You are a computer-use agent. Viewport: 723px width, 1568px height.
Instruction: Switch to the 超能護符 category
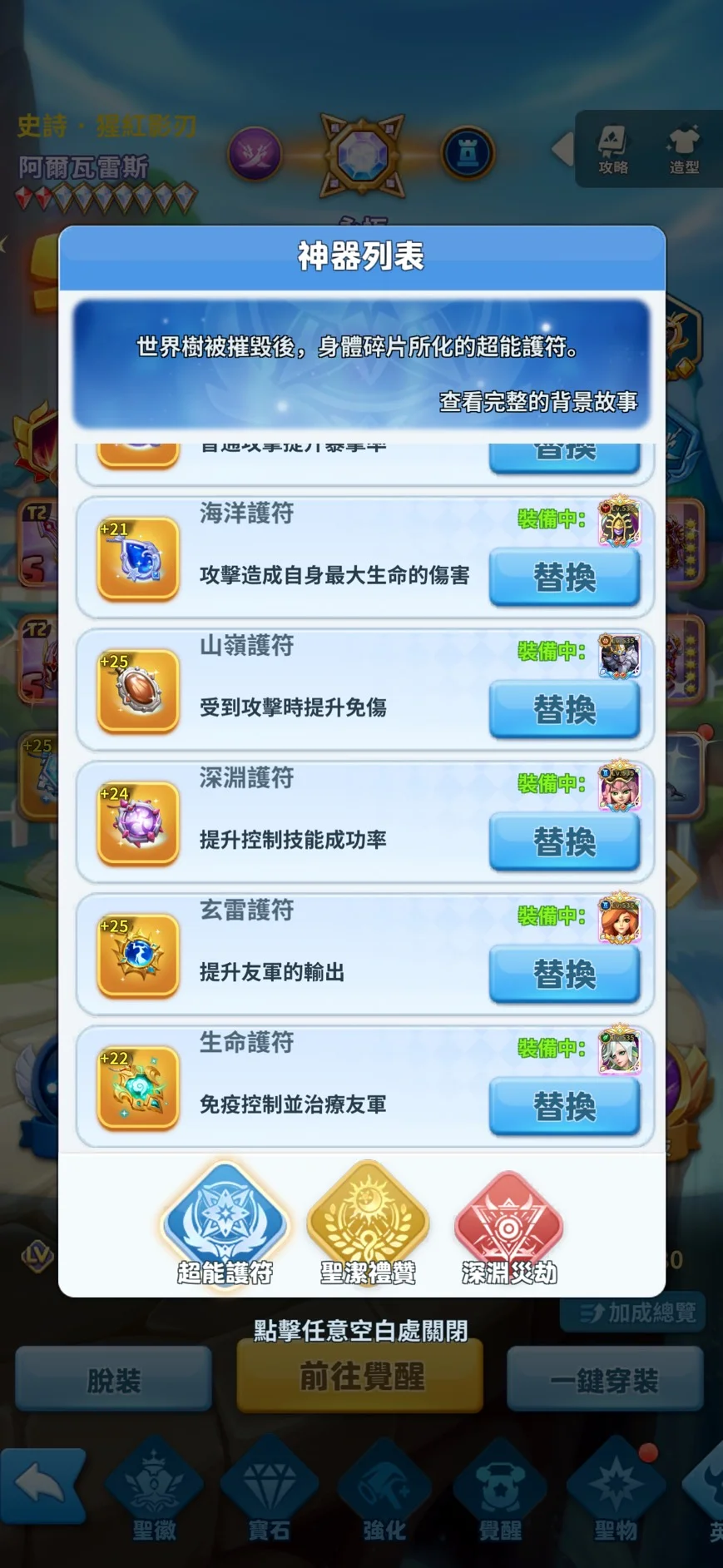pos(225,1225)
